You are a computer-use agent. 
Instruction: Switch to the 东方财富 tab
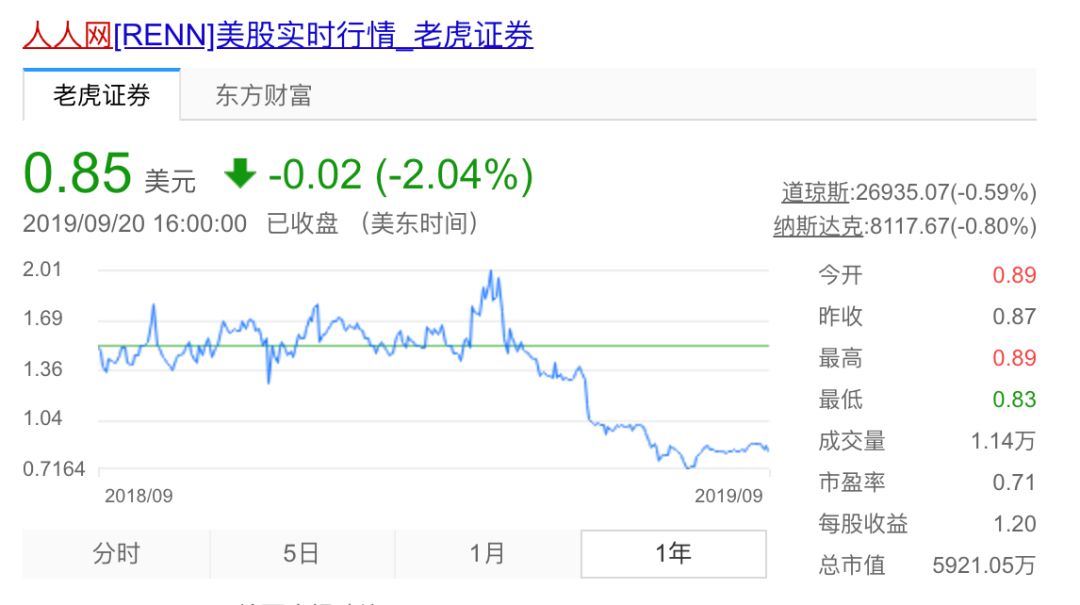pos(263,96)
